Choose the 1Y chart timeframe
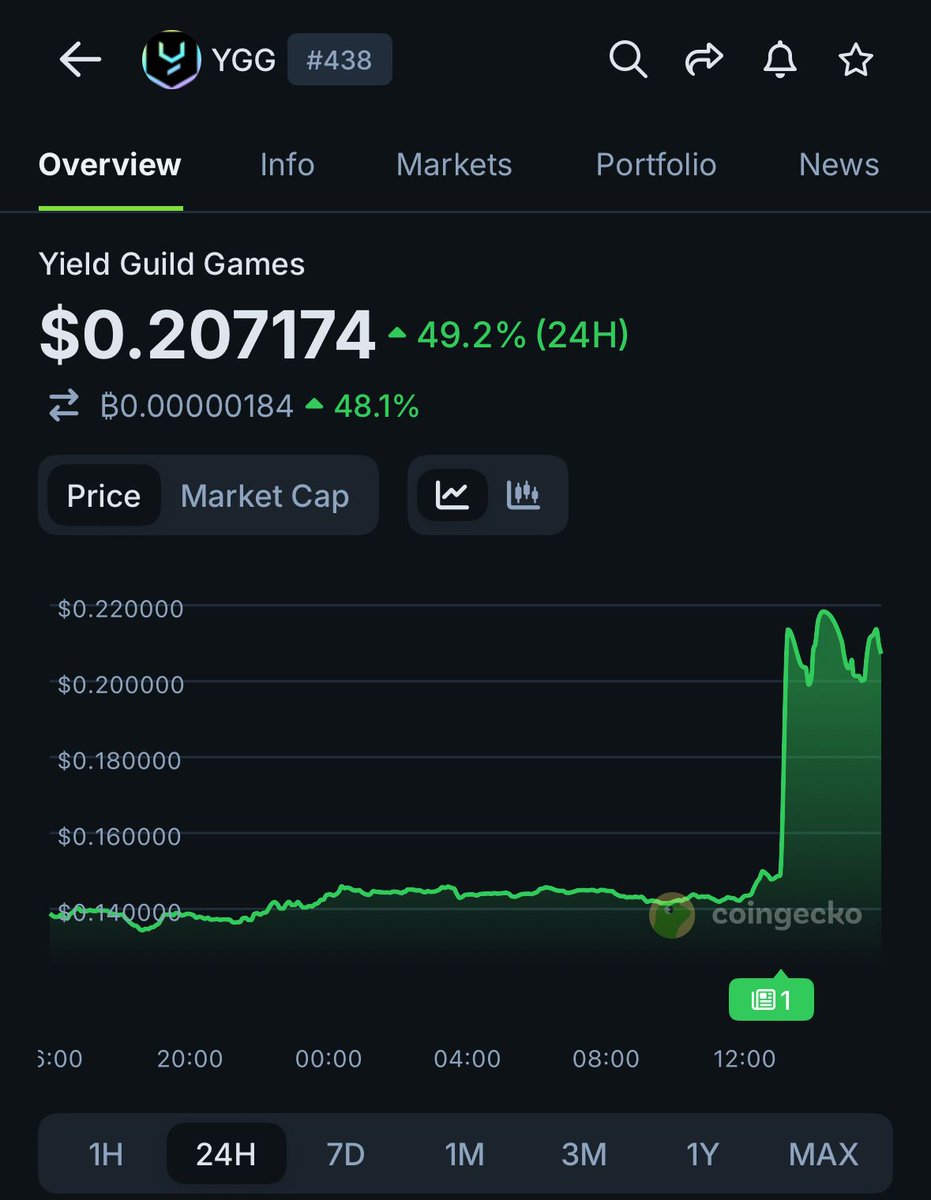Viewport: 931px width, 1200px height. click(x=702, y=1154)
